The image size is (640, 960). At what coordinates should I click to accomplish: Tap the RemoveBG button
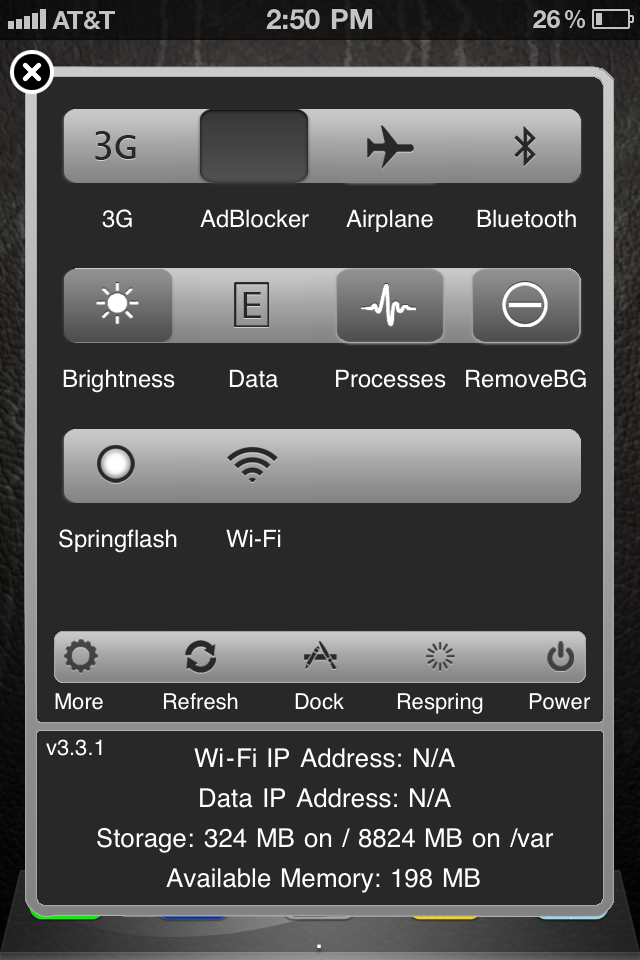coord(526,306)
